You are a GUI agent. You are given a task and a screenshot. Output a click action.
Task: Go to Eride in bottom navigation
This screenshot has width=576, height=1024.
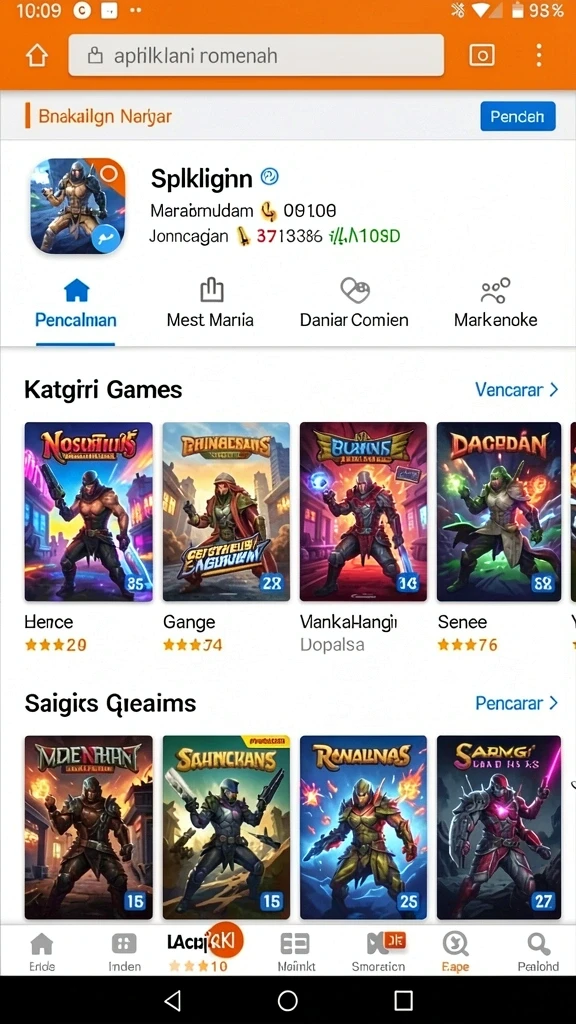point(42,952)
